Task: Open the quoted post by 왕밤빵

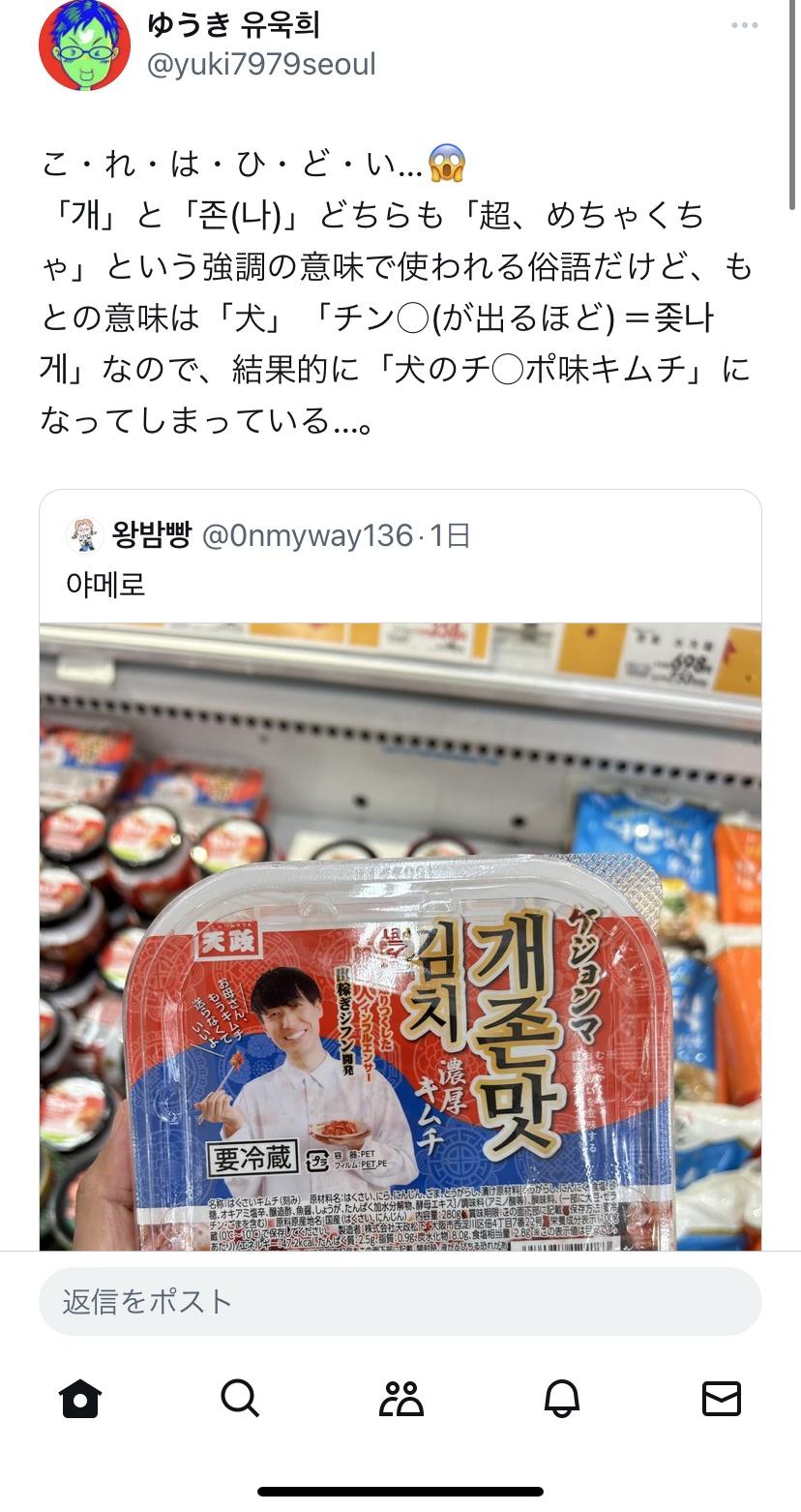Action: point(400,556)
